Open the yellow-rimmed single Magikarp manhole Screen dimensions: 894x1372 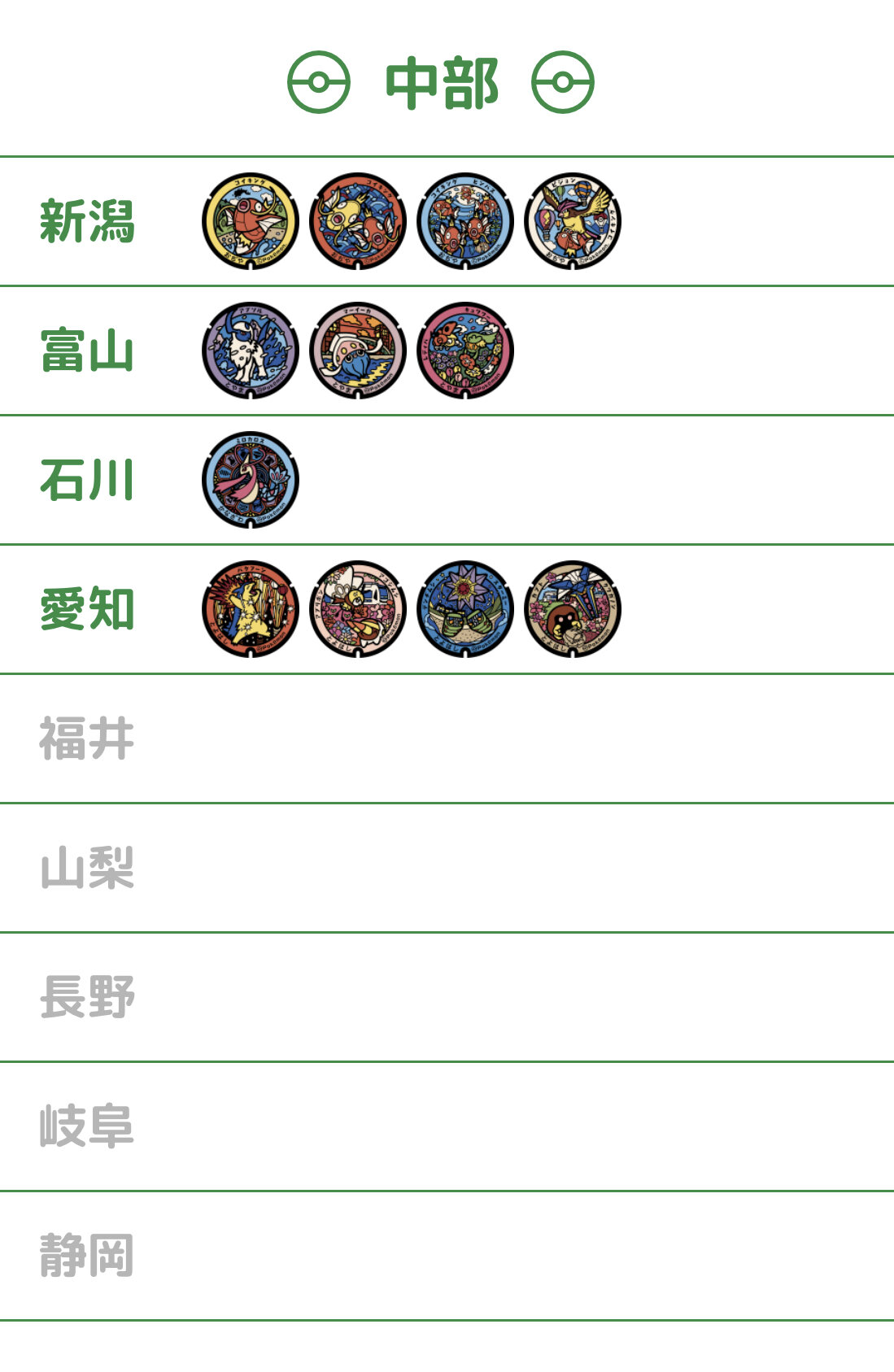[x=251, y=221]
